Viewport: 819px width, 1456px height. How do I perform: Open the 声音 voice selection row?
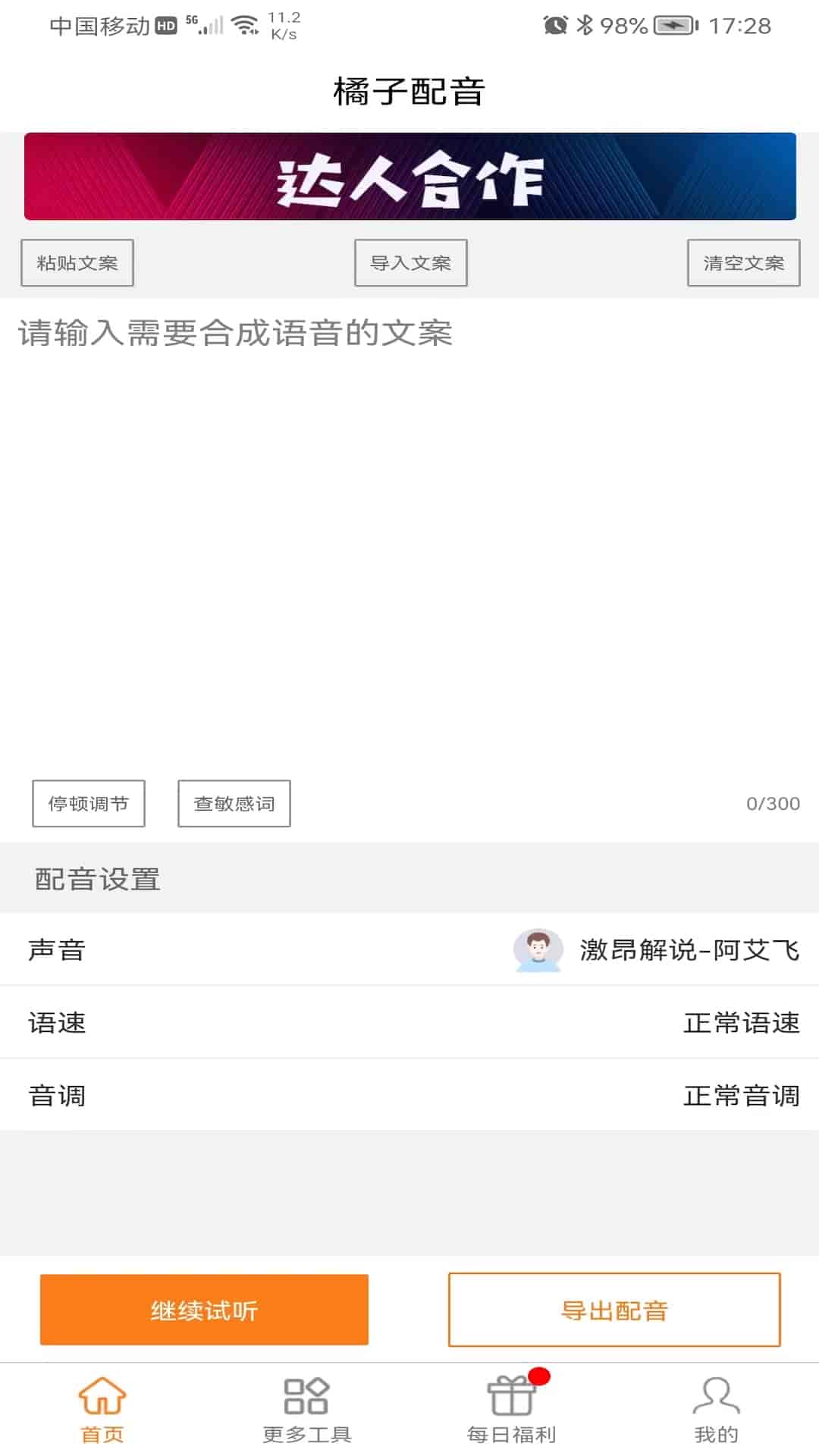pyautogui.click(x=409, y=949)
